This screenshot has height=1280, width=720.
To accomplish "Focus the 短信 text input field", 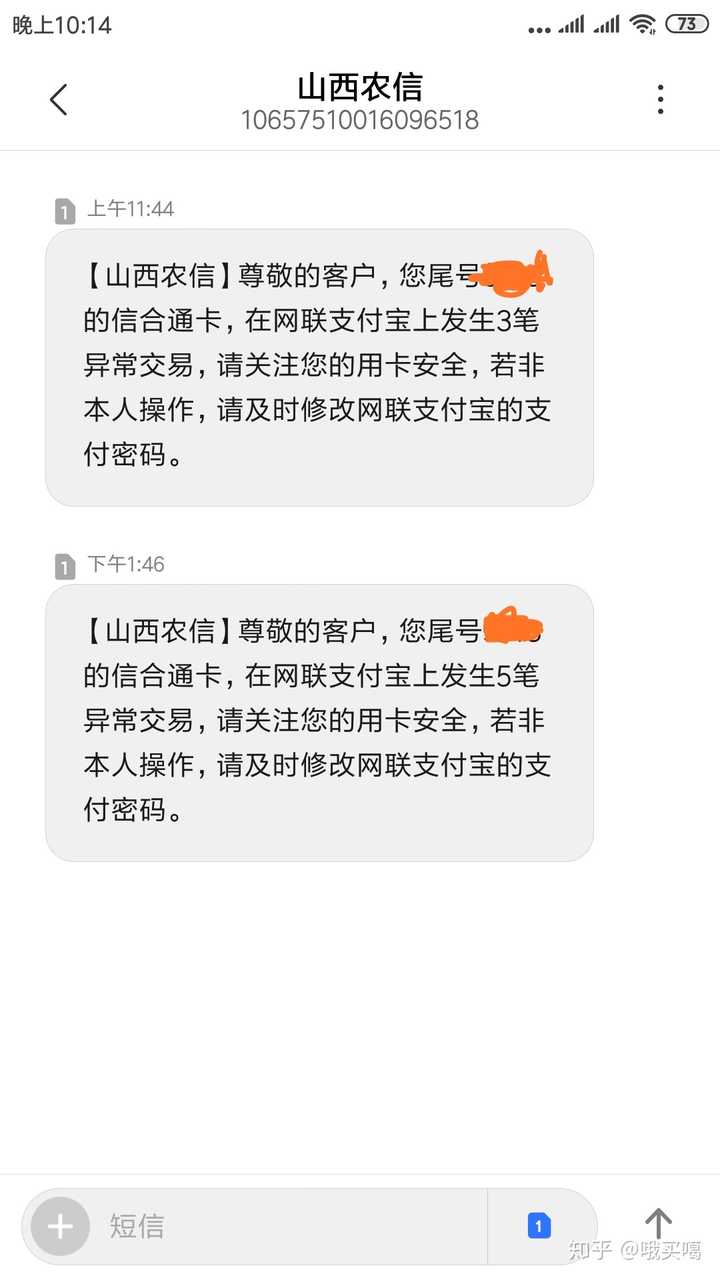I will 290,1226.
